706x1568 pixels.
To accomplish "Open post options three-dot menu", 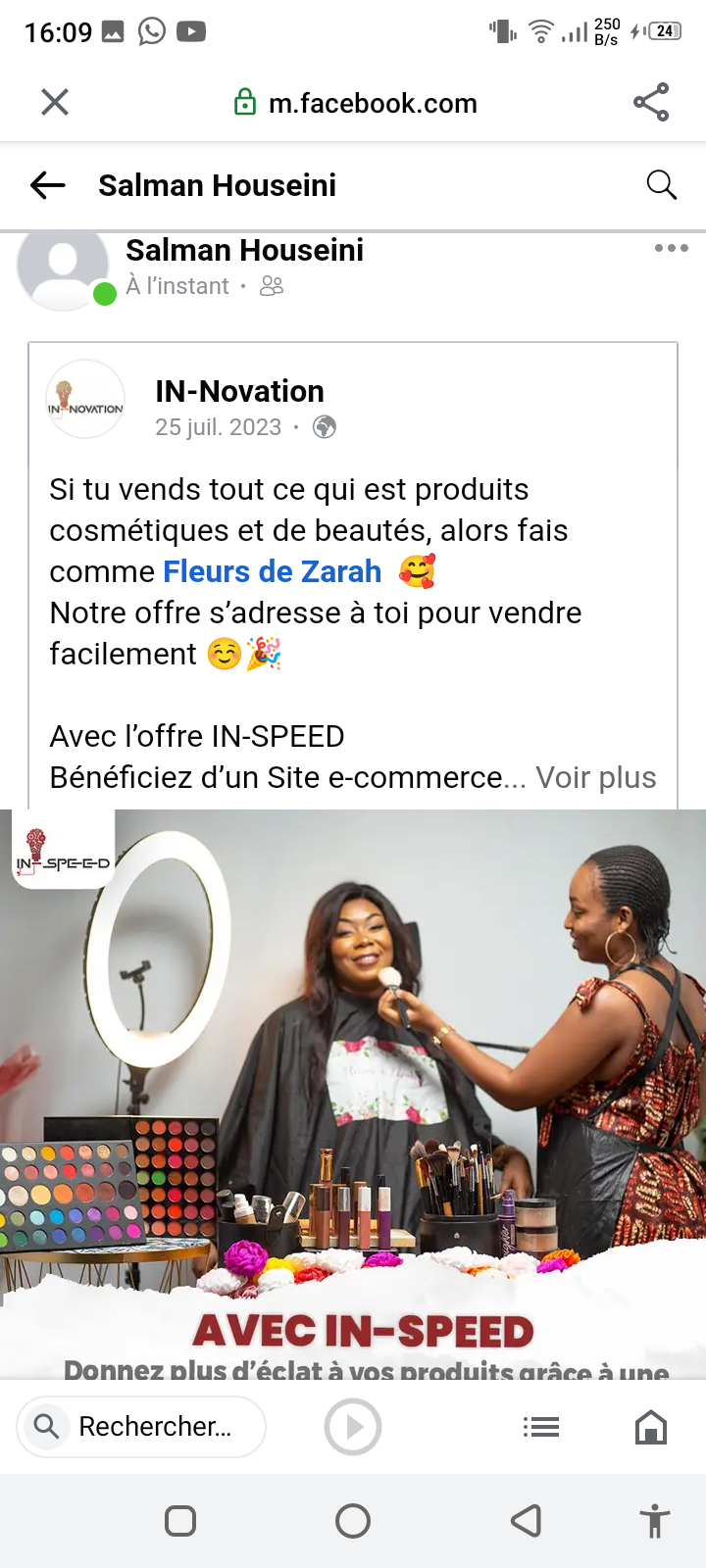I will (x=672, y=248).
